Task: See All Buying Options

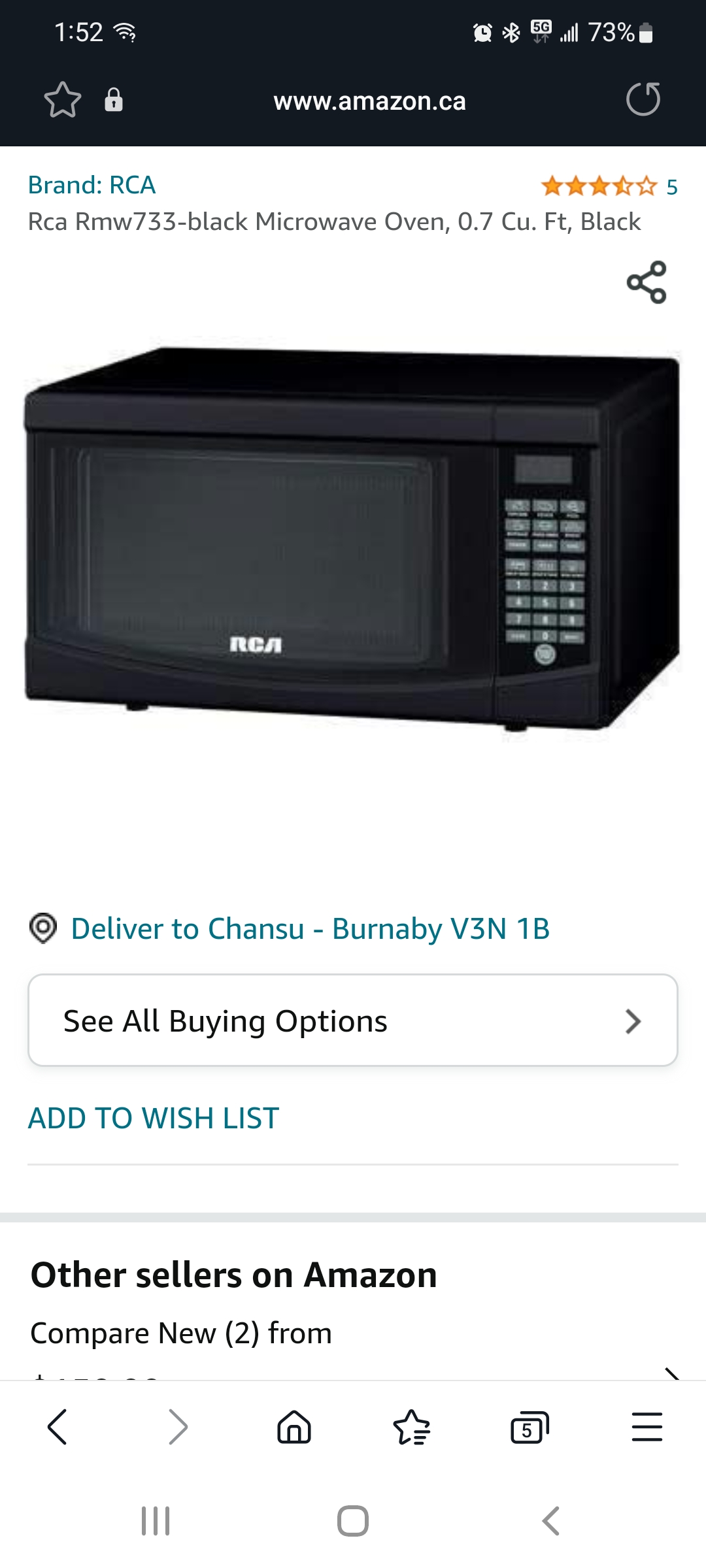Action: point(353,1021)
